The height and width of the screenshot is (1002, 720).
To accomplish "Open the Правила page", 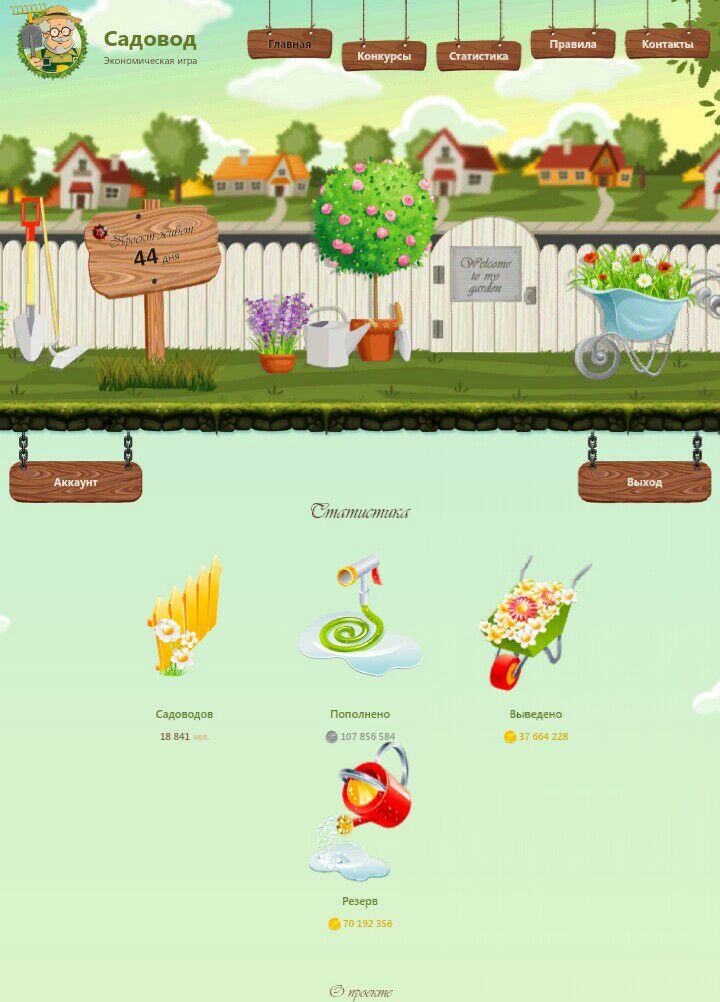I will coord(572,44).
